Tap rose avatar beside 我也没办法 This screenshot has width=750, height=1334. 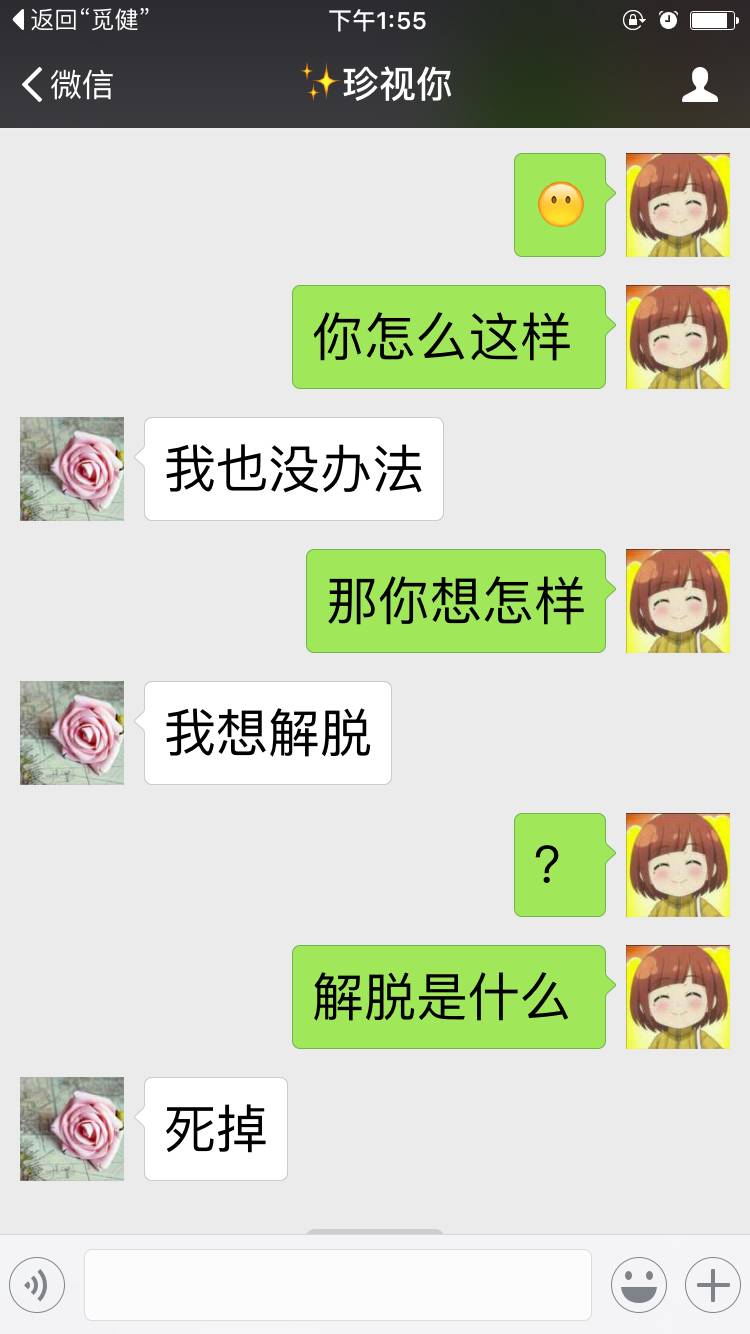click(72, 469)
